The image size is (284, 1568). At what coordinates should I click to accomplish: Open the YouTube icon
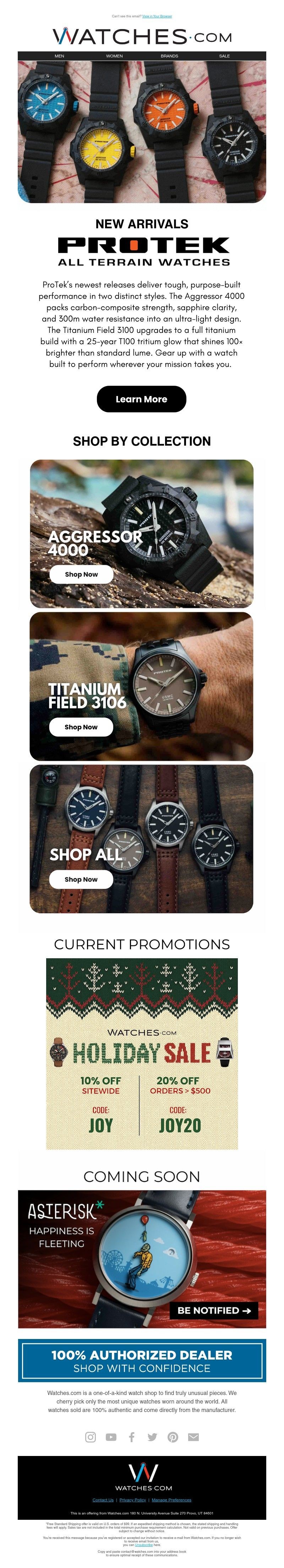(111, 1436)
